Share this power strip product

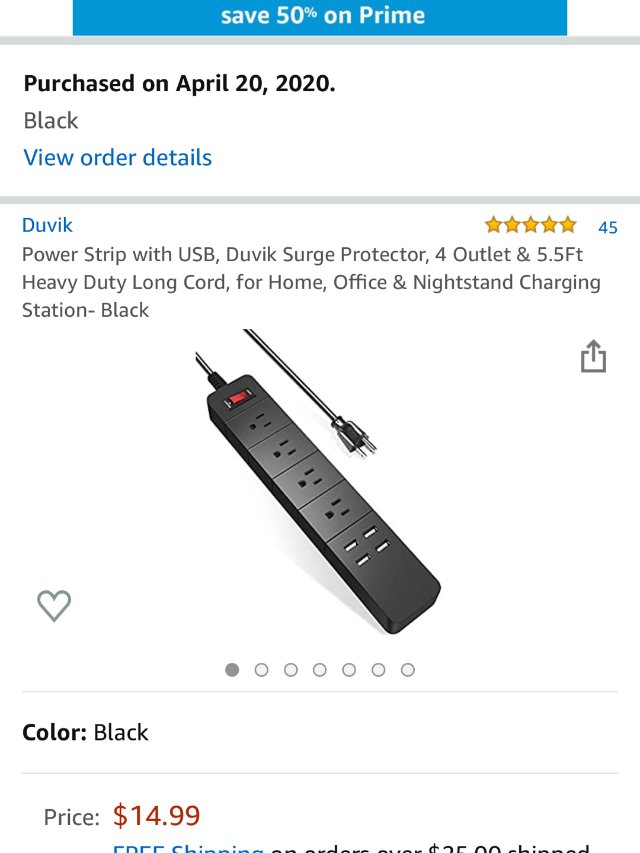point(593,357)
